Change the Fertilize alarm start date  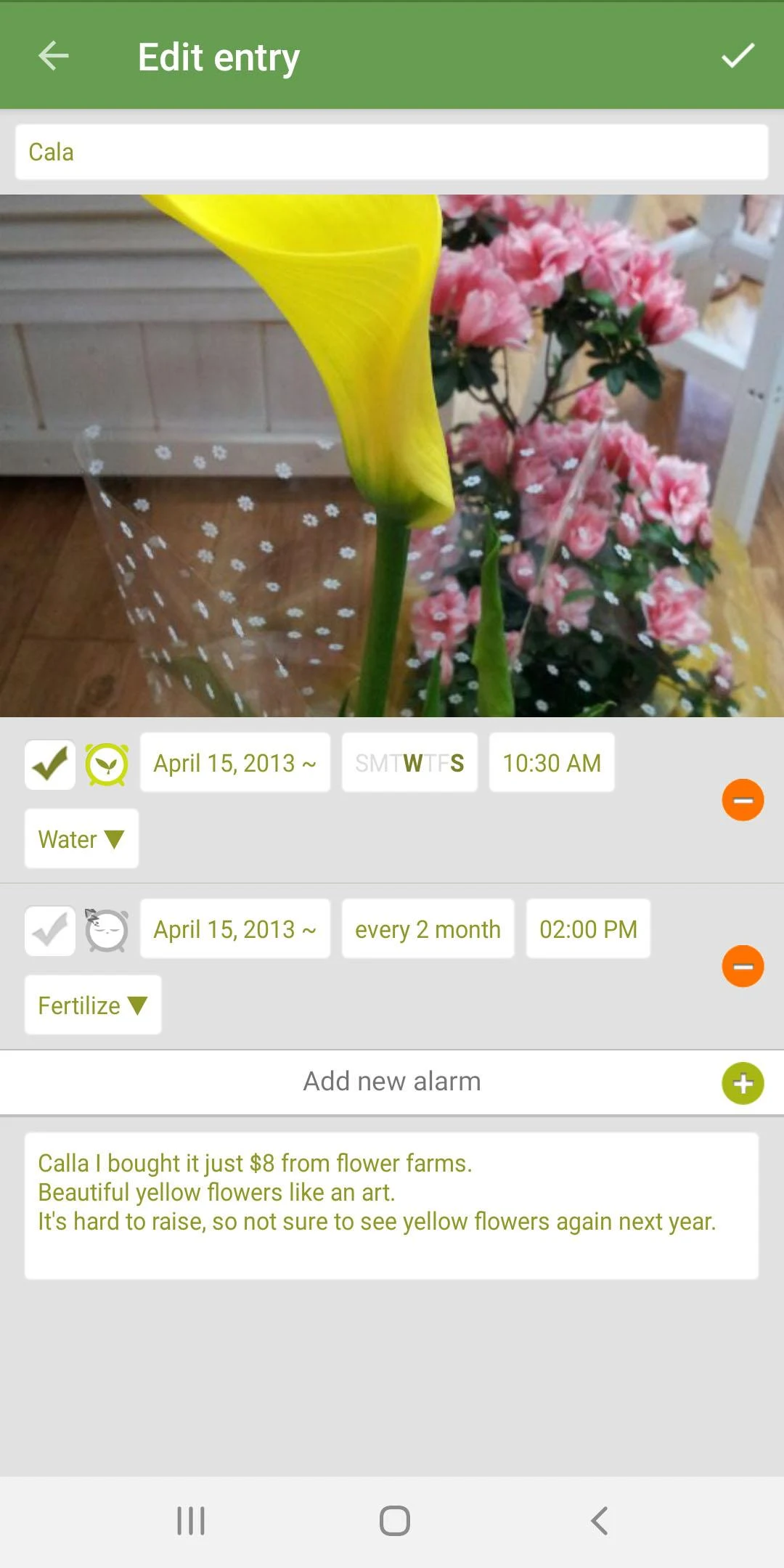coord(234,929)
